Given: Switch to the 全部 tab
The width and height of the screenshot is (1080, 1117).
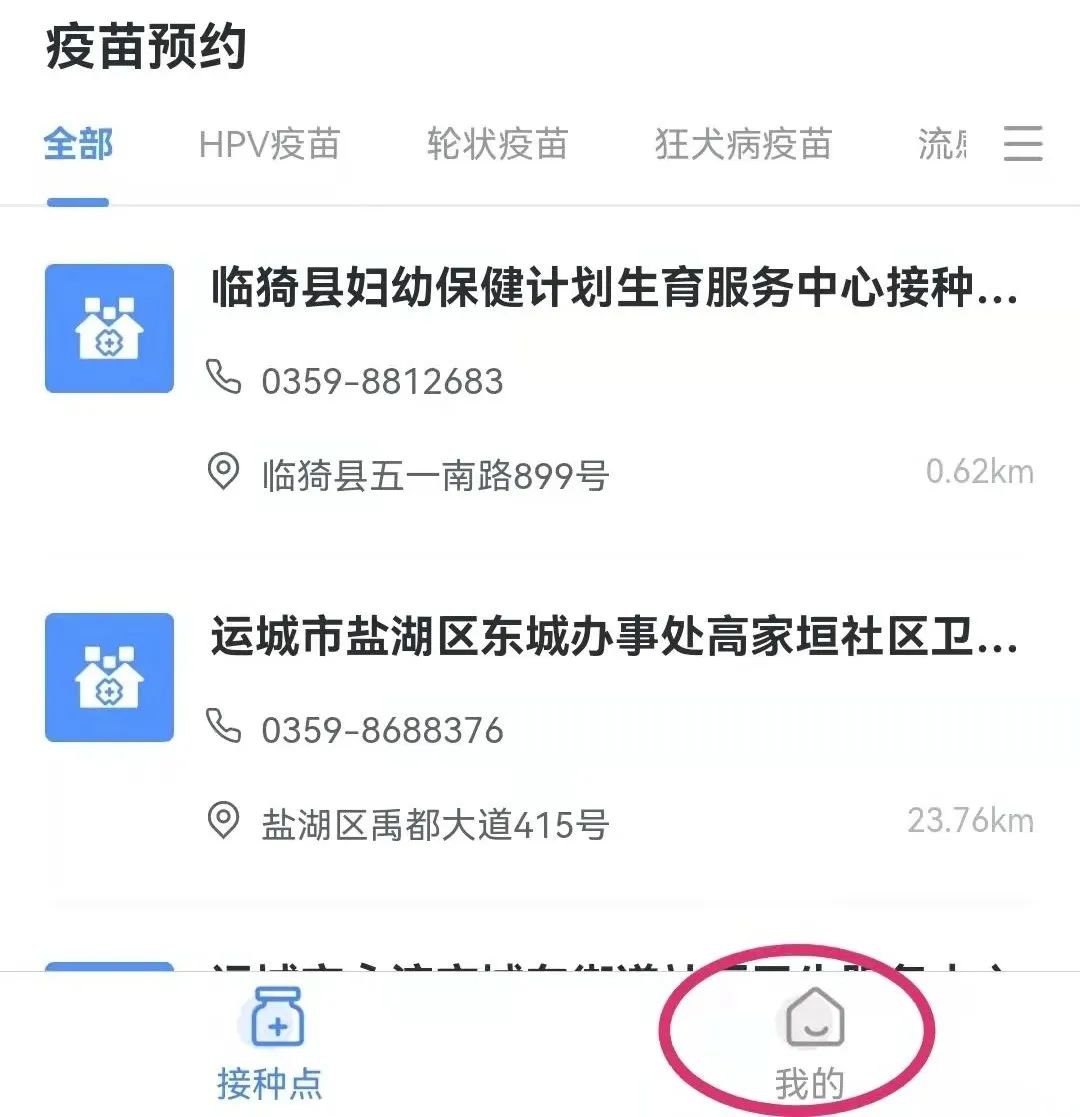Looking at the screenshot, I should tap(78, 146).
